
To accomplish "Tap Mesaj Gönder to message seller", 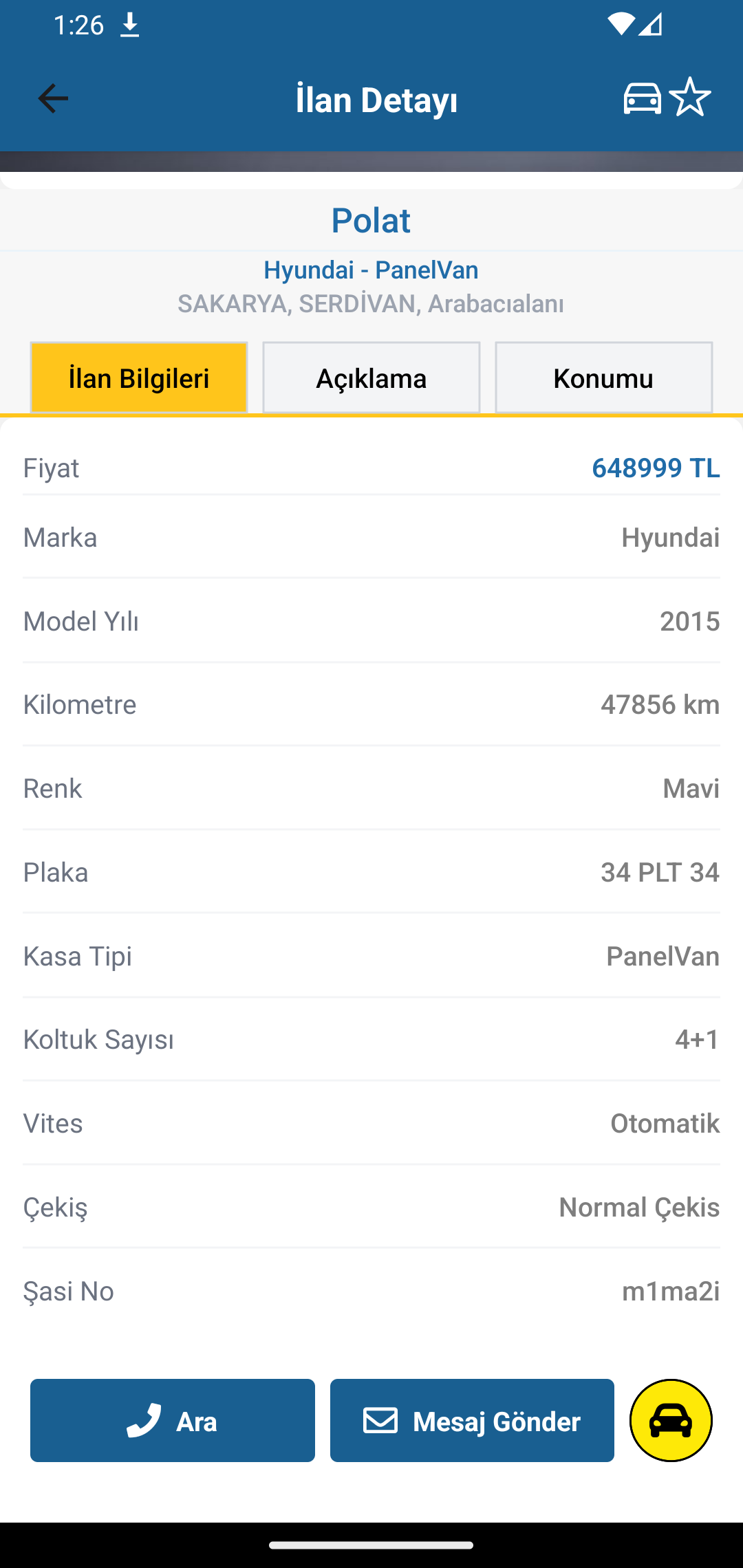I will point(472,1421).
